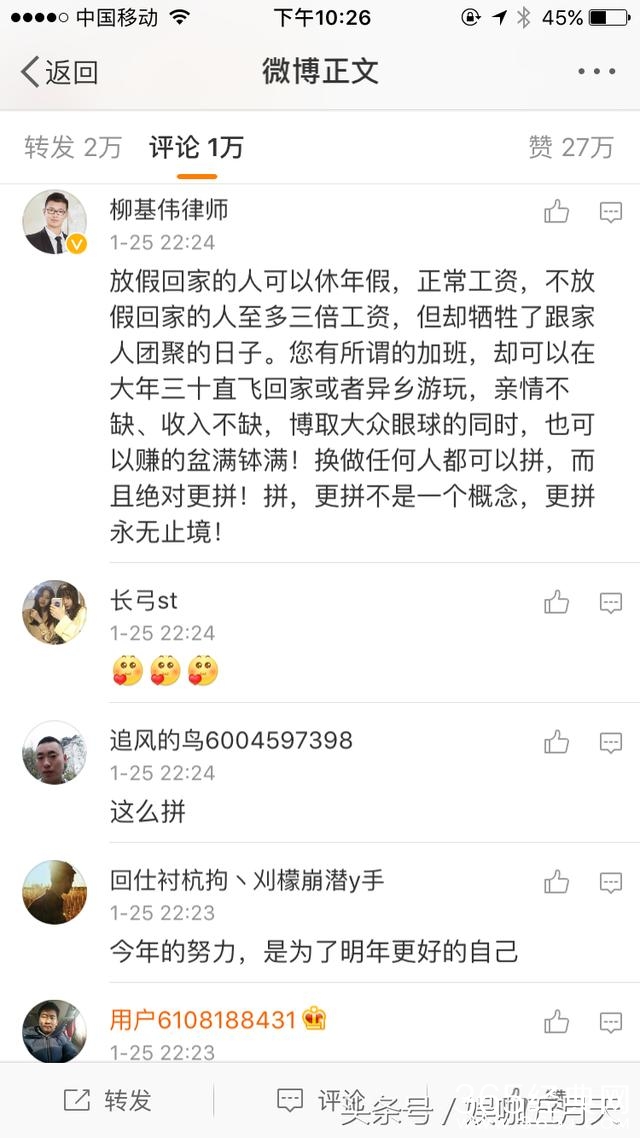640x1138 pixels.
Task: Switch to the 转发 2万 tab
Action: coord(73,148)
